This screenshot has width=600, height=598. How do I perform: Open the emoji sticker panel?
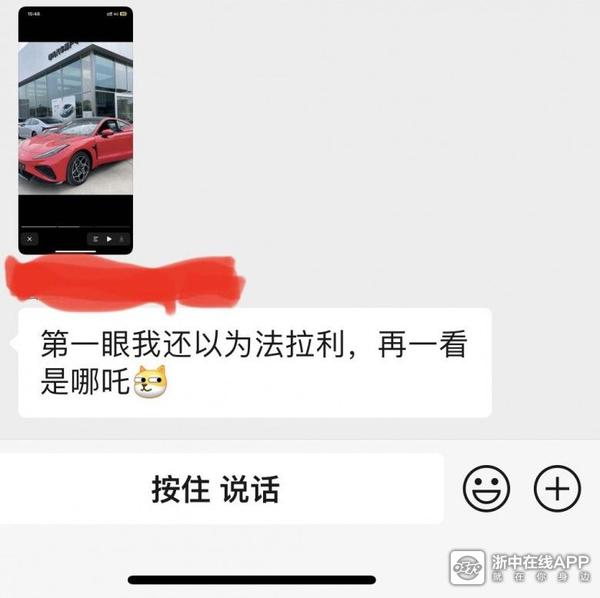486,489
